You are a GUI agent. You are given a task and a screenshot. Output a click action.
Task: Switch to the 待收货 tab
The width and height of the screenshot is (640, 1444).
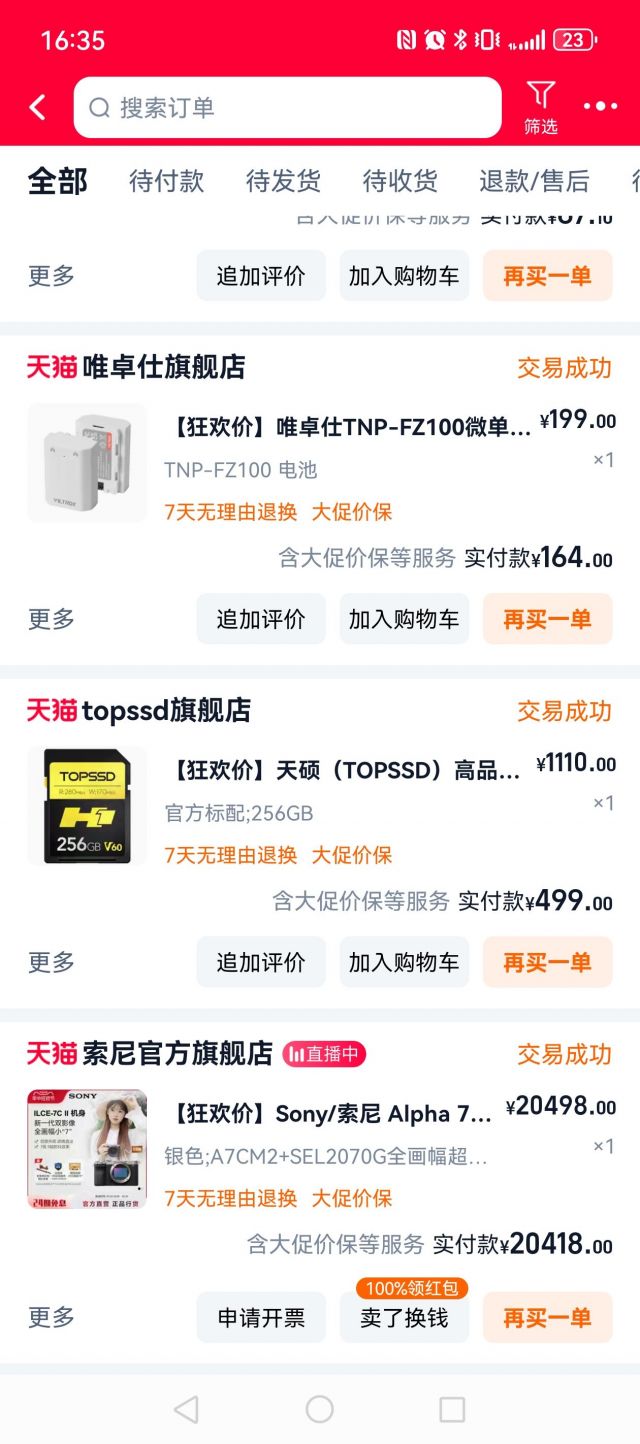(x=400, y=181)
